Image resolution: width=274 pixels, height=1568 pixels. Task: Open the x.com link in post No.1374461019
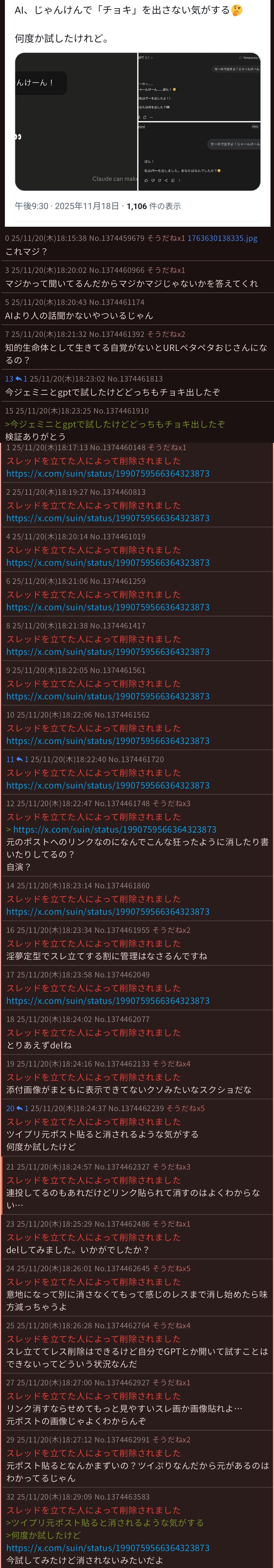[x=108, y=563]
